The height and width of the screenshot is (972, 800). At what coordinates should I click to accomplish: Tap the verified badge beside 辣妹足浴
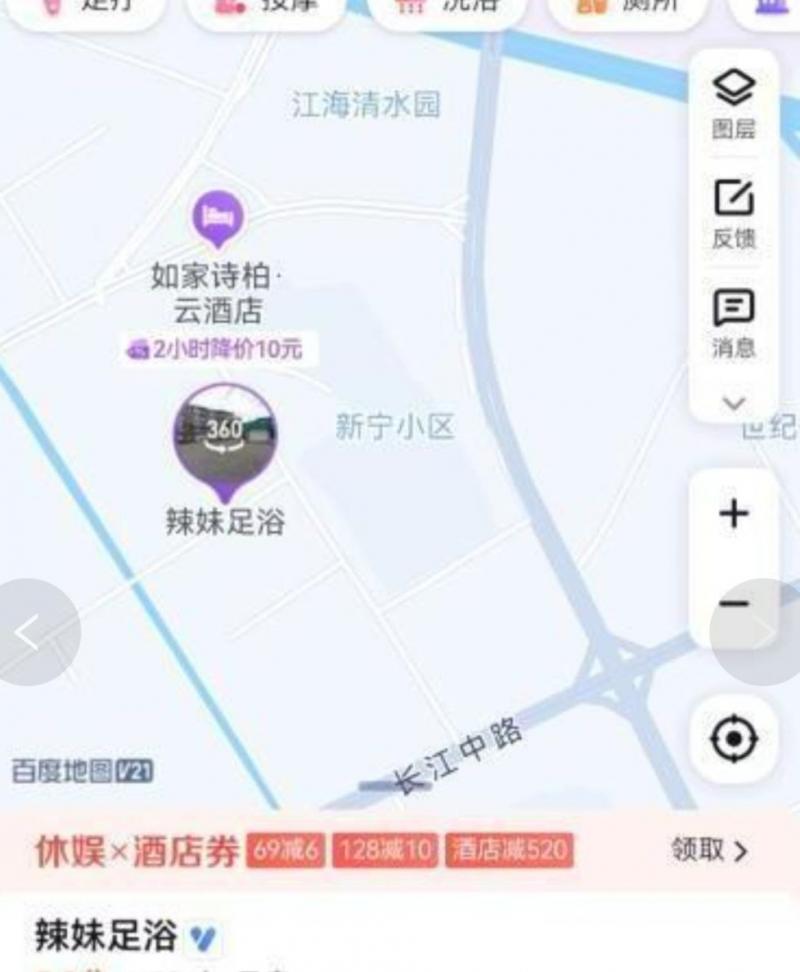coord(201,938)
